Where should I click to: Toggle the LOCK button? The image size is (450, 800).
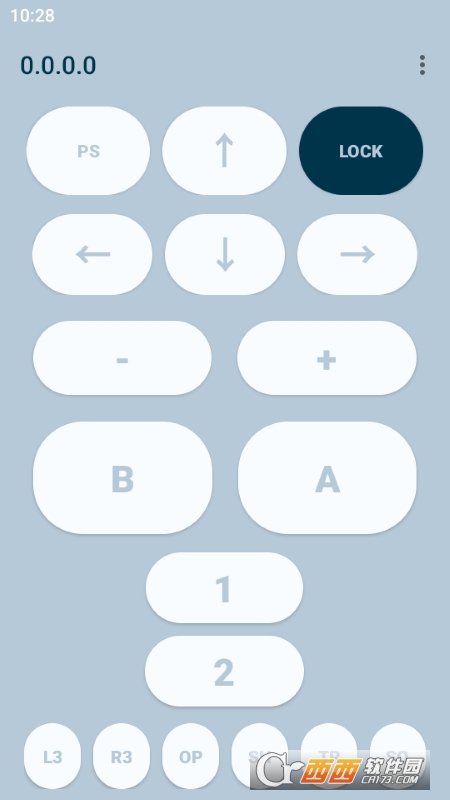click(361, 151)
